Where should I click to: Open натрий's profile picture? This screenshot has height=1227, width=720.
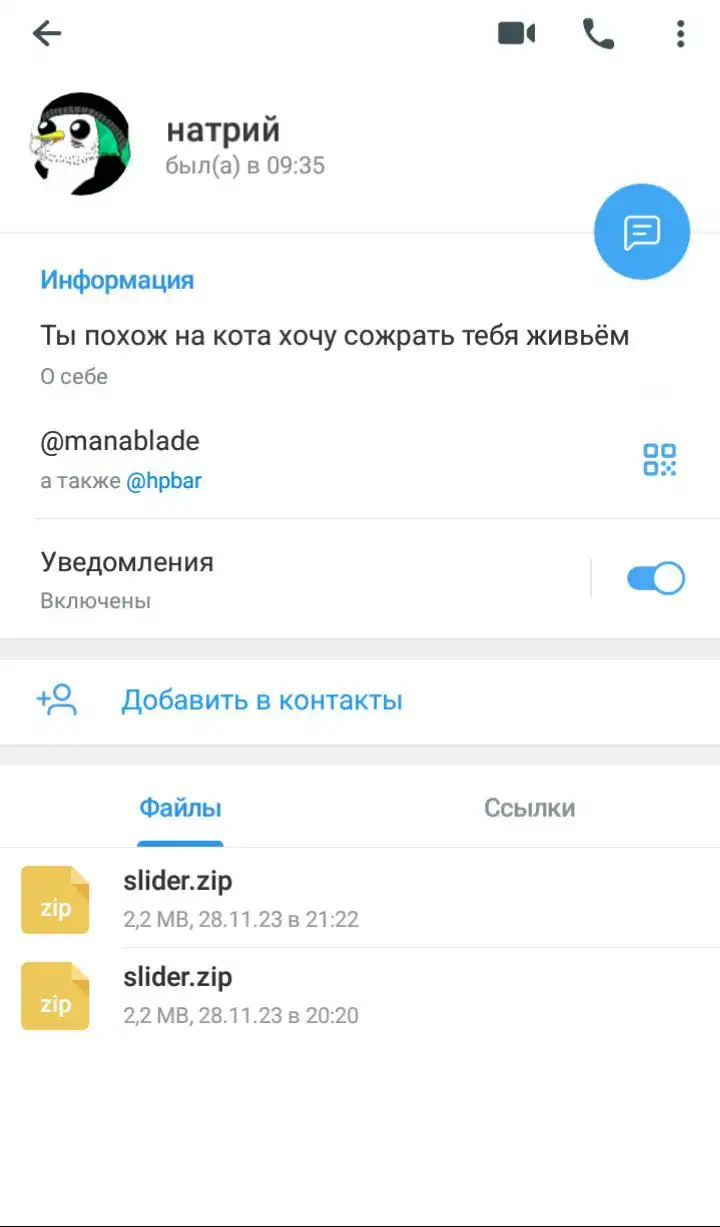click(x=80, y=144)
